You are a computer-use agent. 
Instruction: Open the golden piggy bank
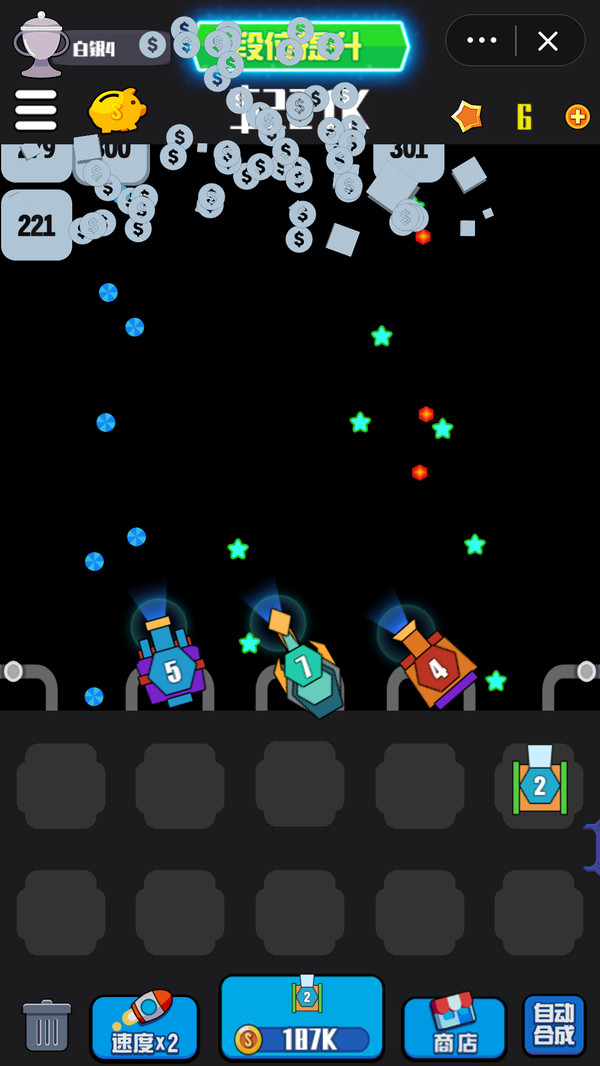tap(118, 110)
